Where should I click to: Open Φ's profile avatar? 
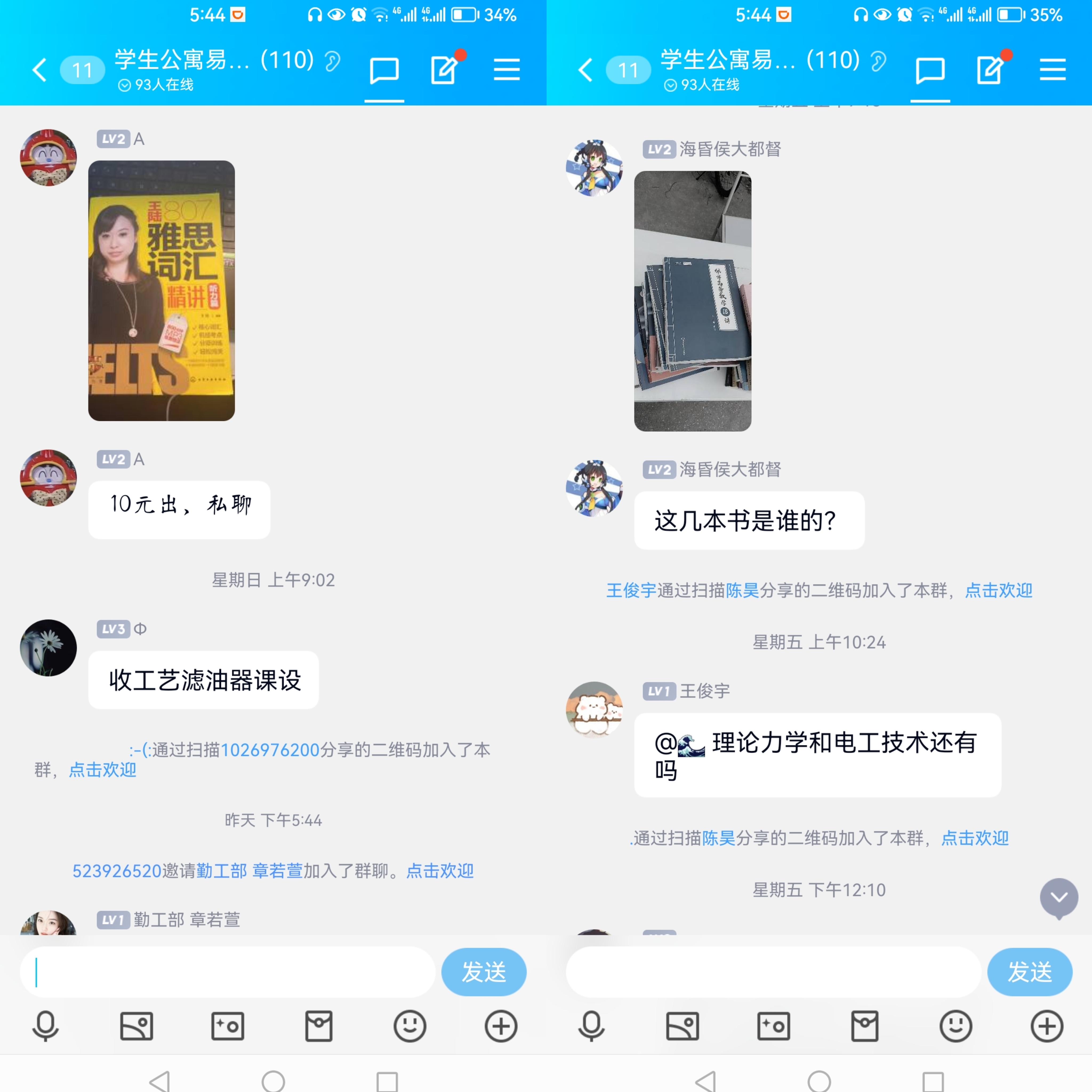pyautogui.click(x=49, y=648)
